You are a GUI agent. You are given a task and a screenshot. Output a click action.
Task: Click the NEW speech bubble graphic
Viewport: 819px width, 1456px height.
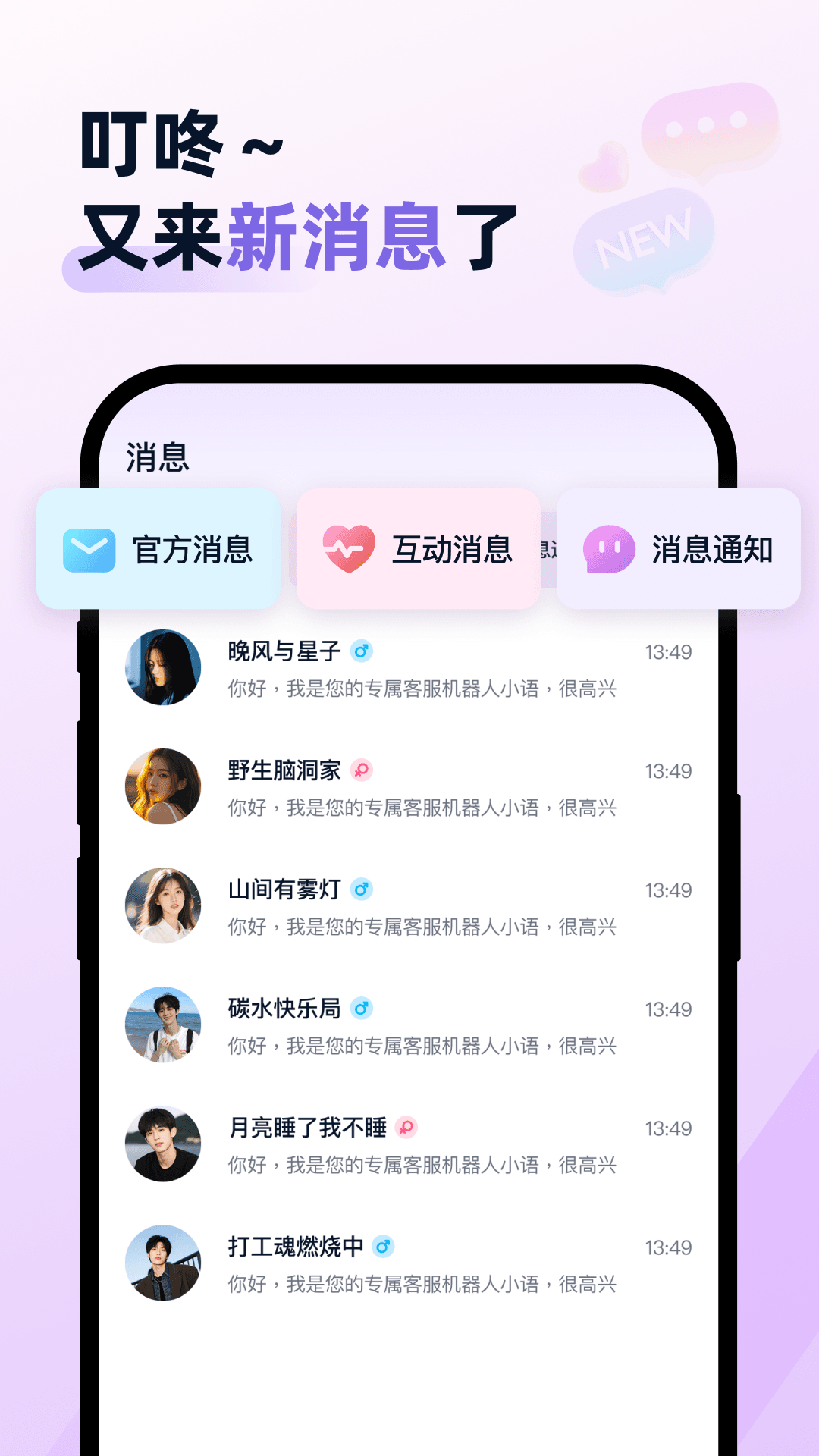646,239
